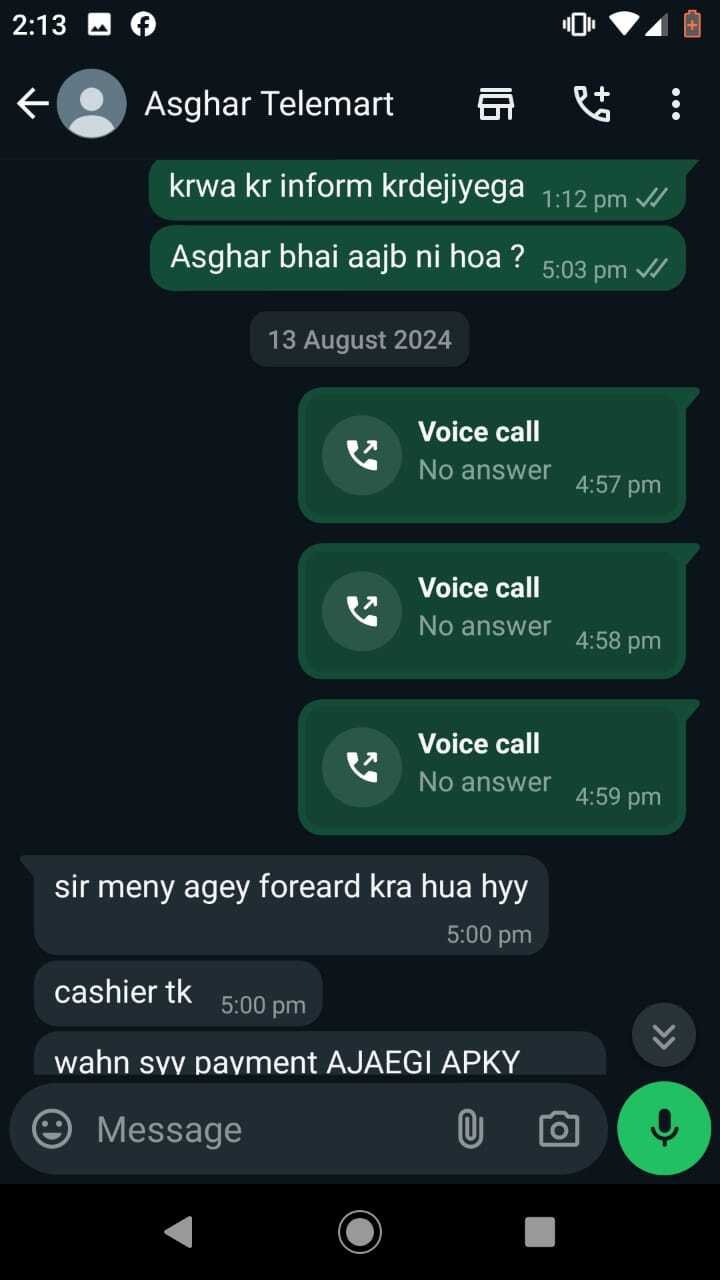Tap the green microphone button
The height and width of the screenshot is (1280, 720).
coord(664,1129)
